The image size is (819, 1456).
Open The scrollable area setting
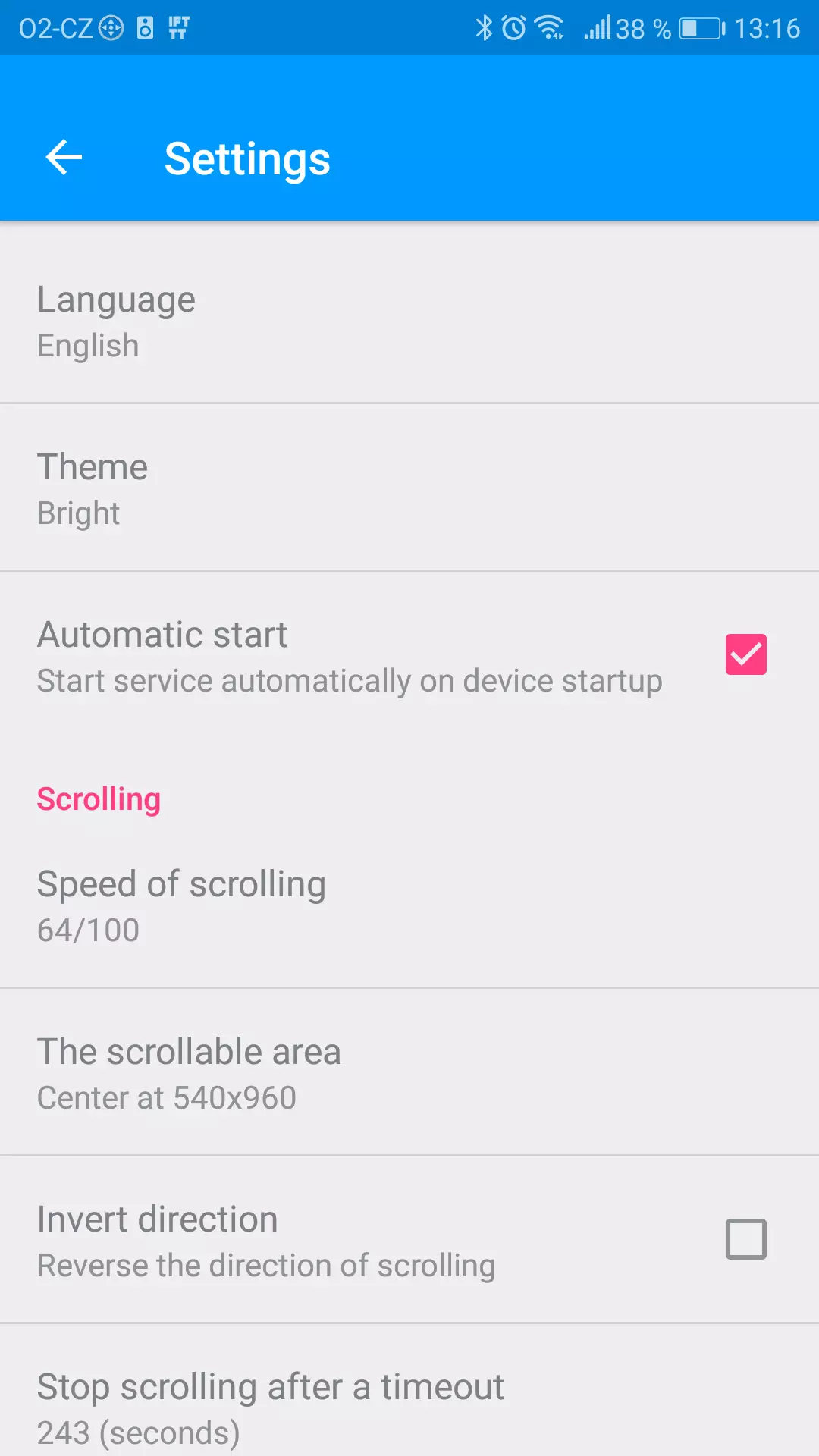pyautogui.click(x=409, y=1072)
